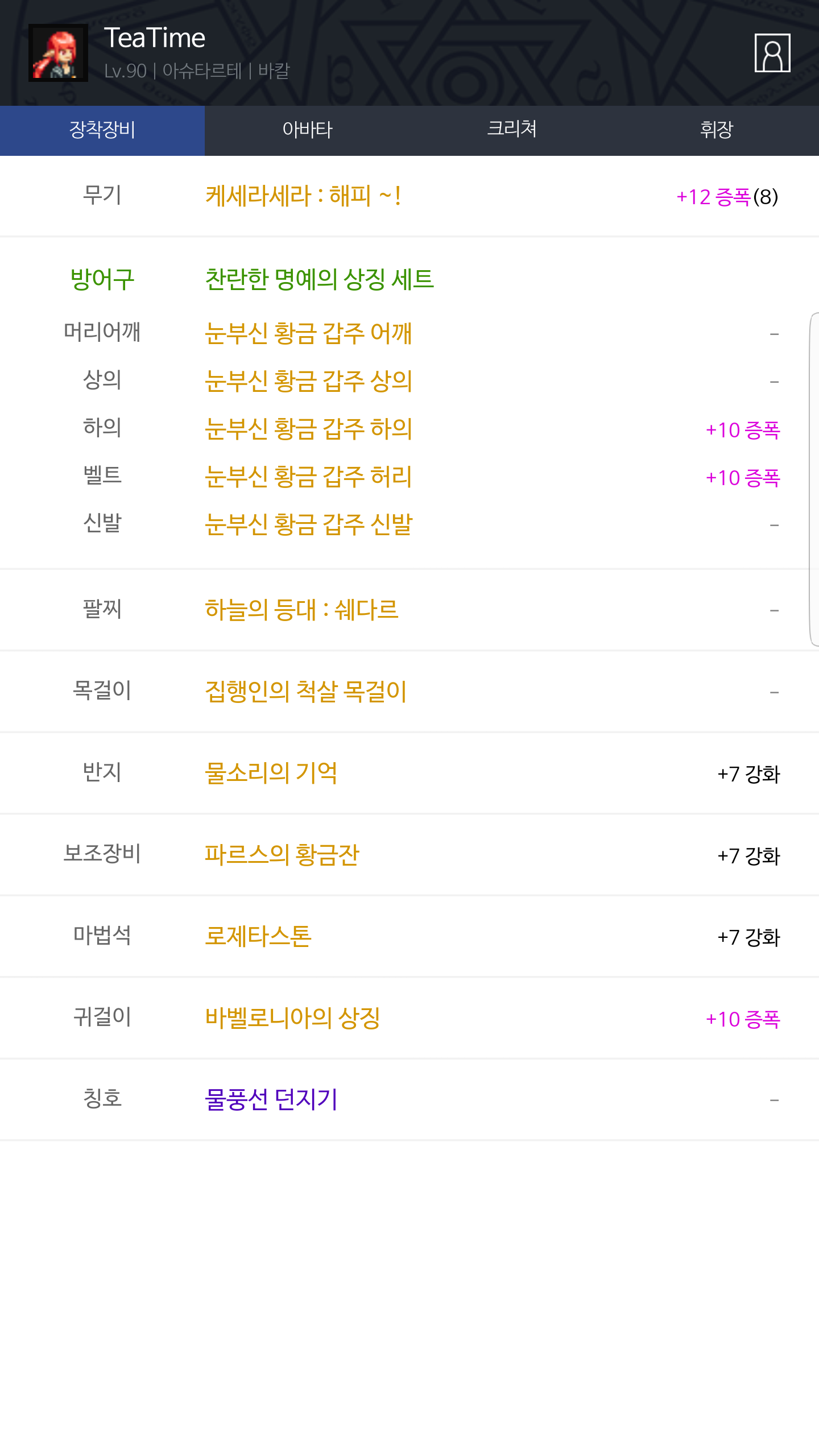Image resolution: width=819 pixels, height=1456 pixels.
Task: Open 눈부신 황금 갑주 어깨 item details
Action: (308, 333)
